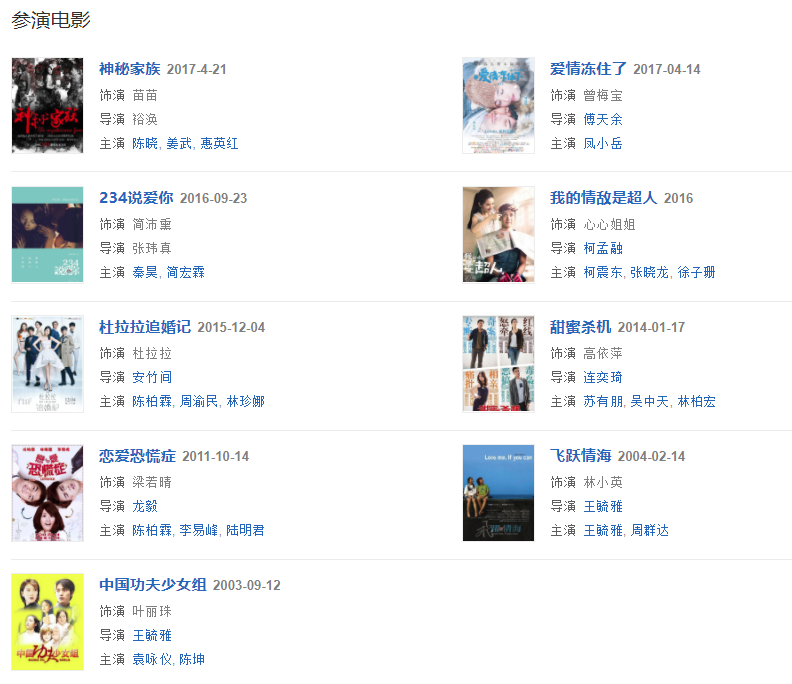The width and height of the screenshot is (792, 684).
Task: Open the 飞跃情海 title link
Action: click(x=580, y=456)
